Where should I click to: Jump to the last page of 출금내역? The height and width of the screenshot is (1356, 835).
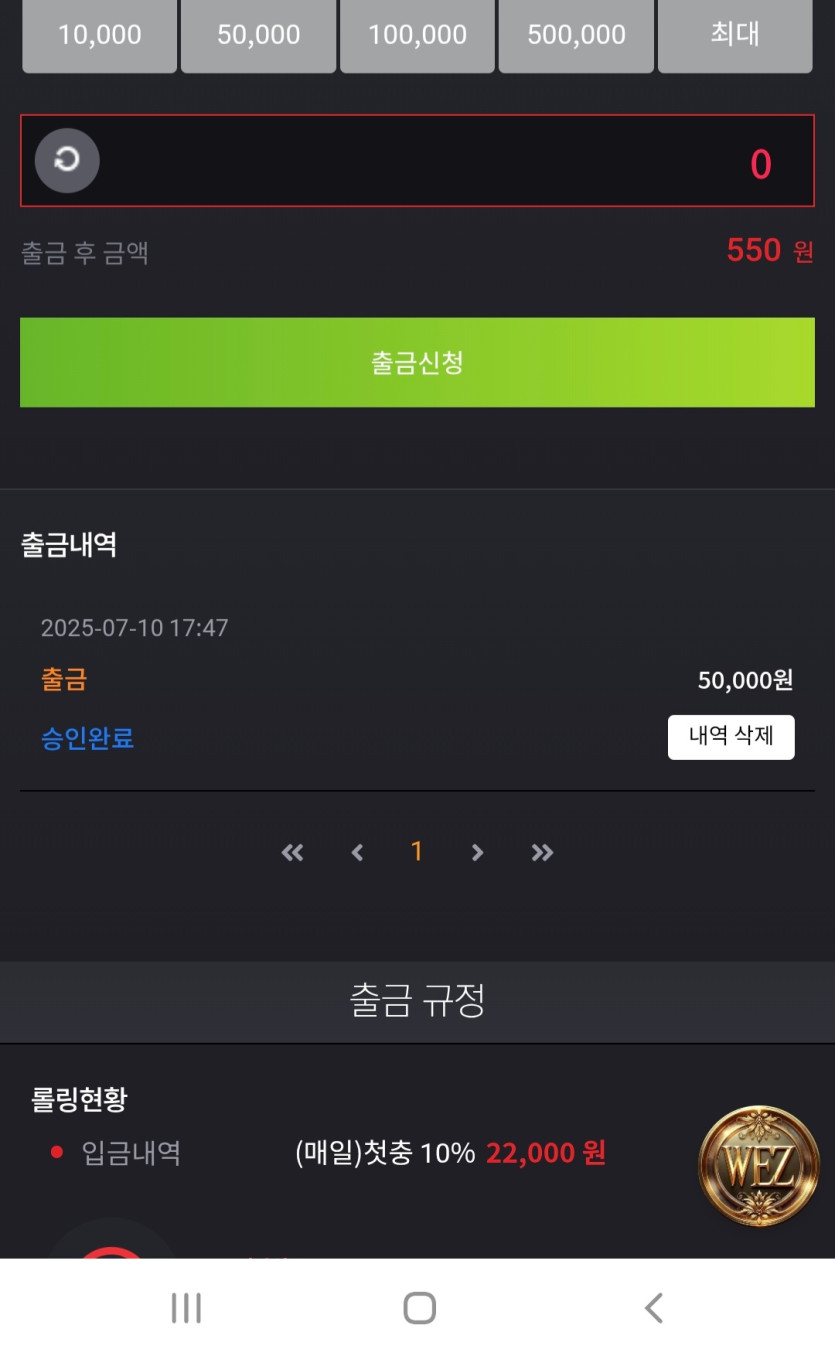click(542, 852)
